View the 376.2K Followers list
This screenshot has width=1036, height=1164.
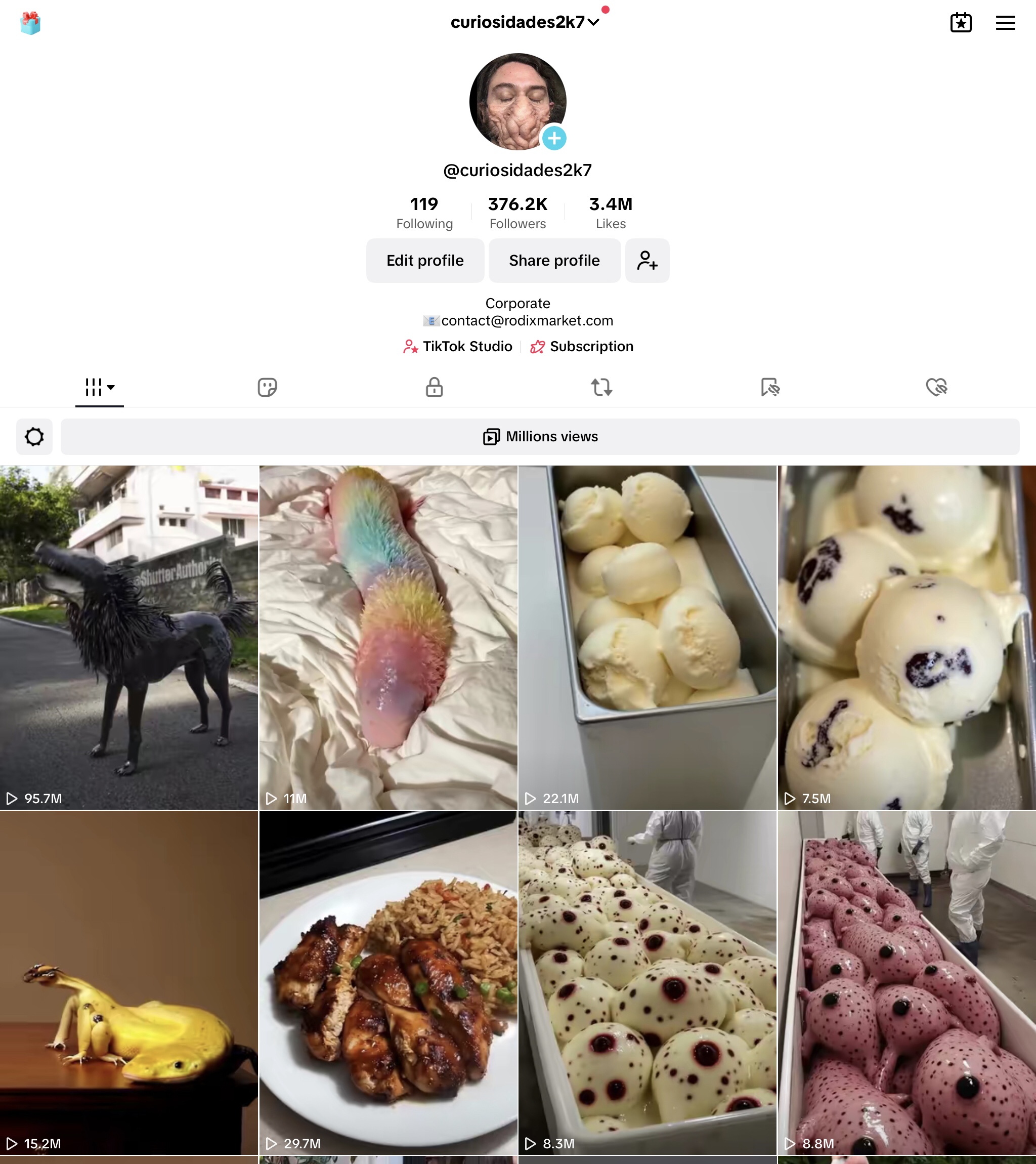517,213
